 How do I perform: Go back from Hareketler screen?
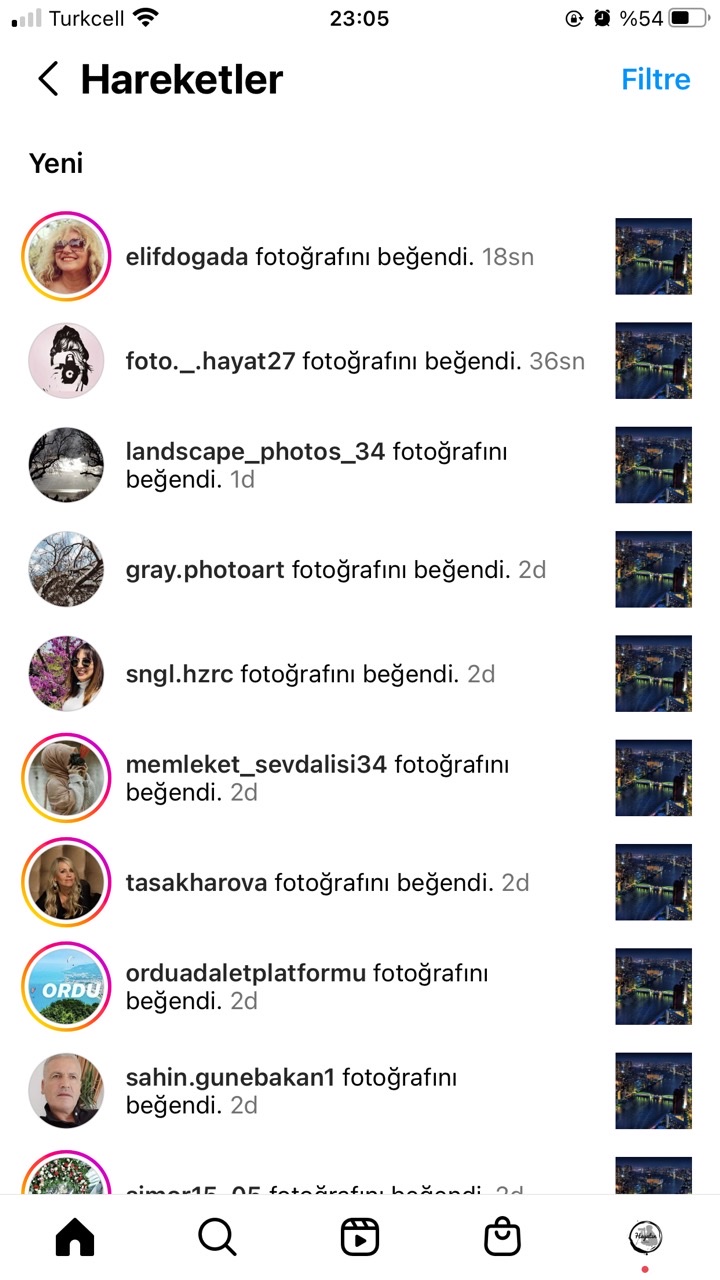(48, 79)
